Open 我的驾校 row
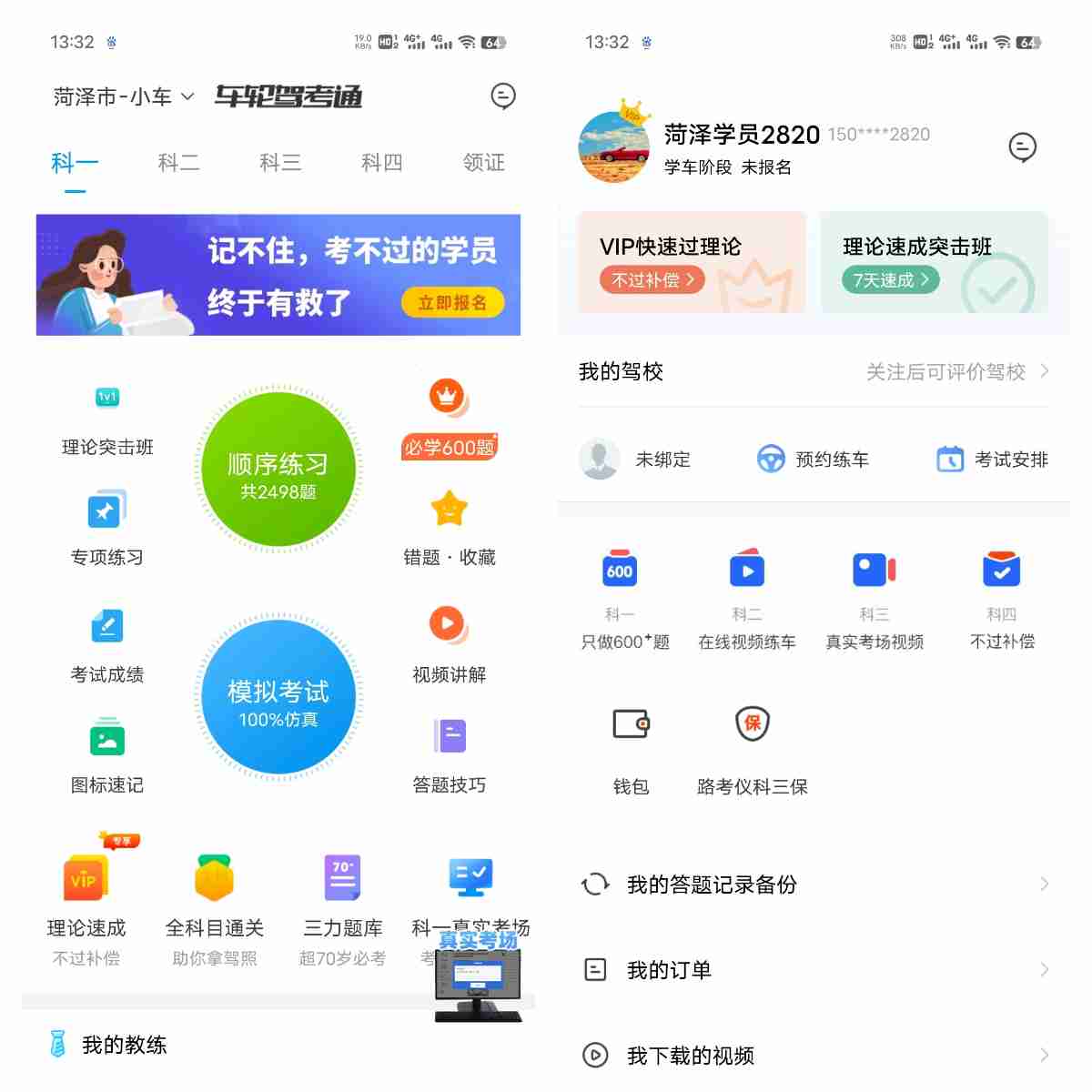The image size is (1092, 1092). [x=814, y=371]
